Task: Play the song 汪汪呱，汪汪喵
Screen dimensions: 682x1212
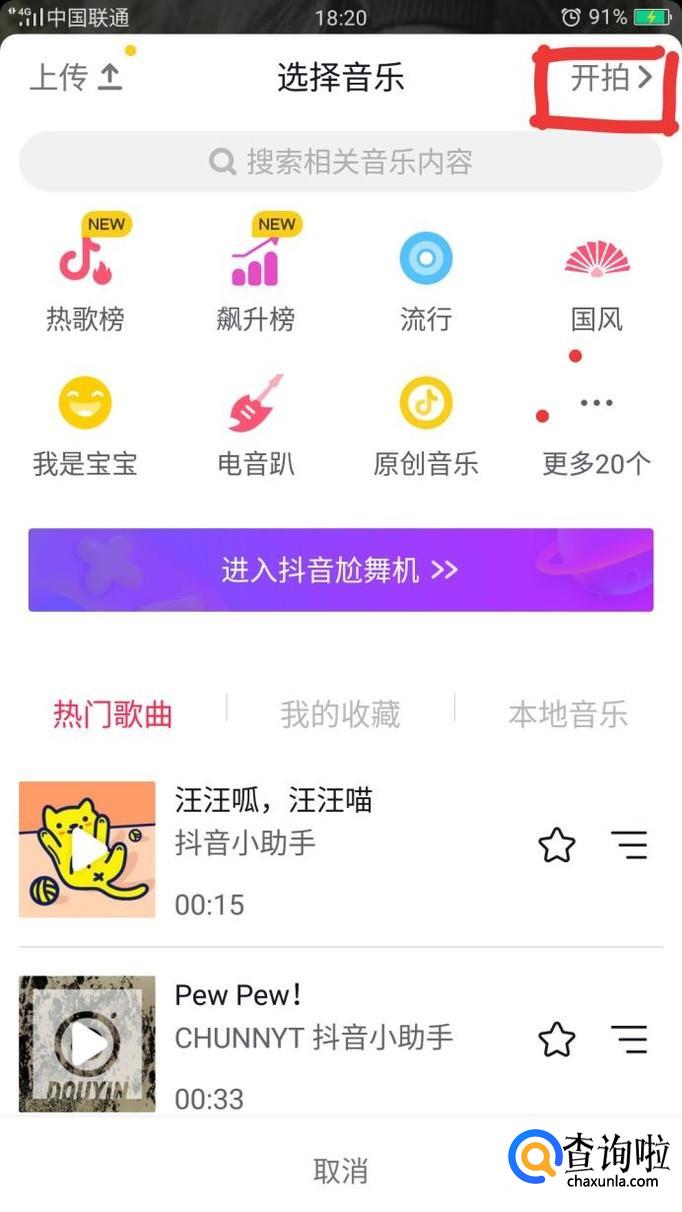Action: coord(87,850)
